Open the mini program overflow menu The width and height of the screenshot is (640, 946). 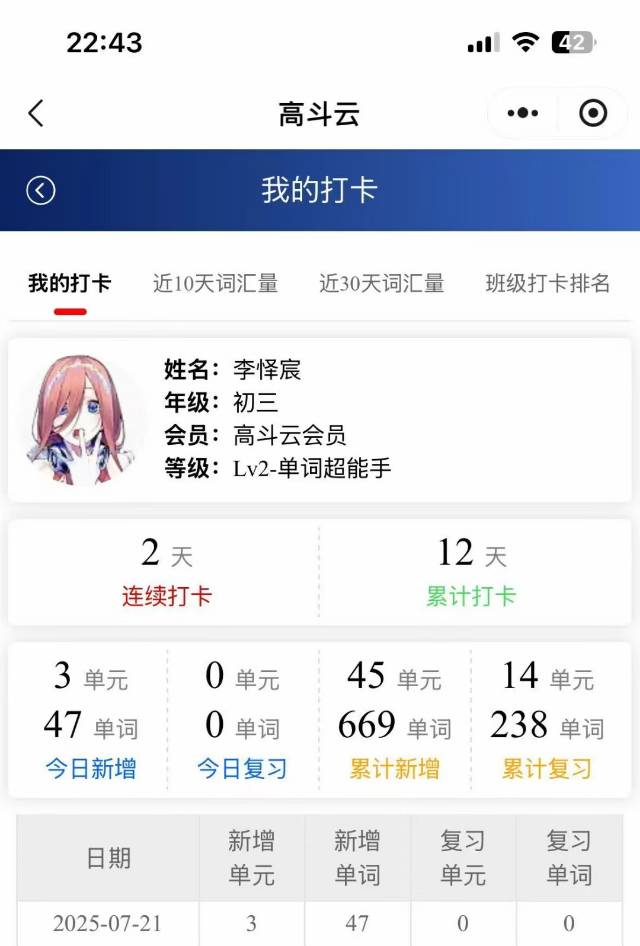tap(523, 113)
